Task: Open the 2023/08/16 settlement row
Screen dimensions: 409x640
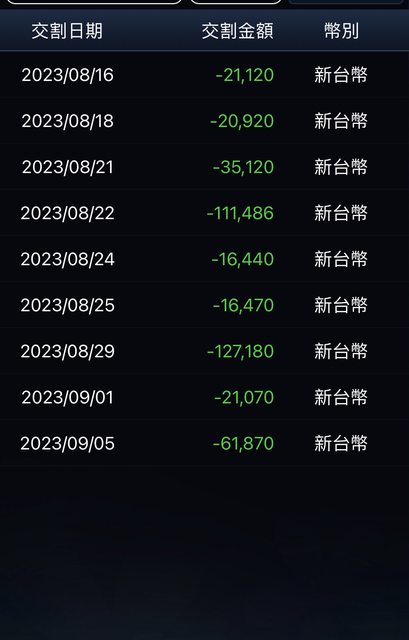Action: click(204, 75)
